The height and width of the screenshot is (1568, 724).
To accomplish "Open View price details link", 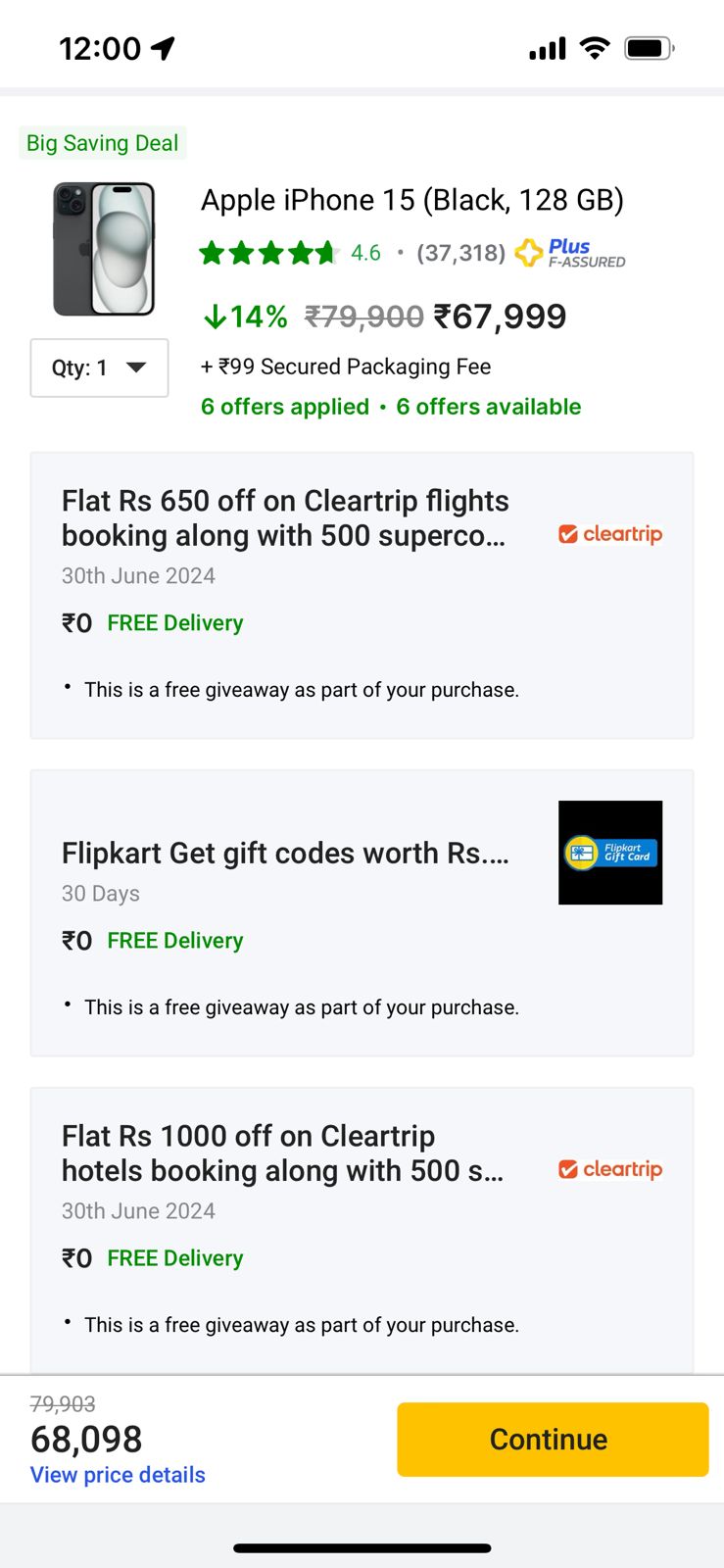I will (118, 1475).
